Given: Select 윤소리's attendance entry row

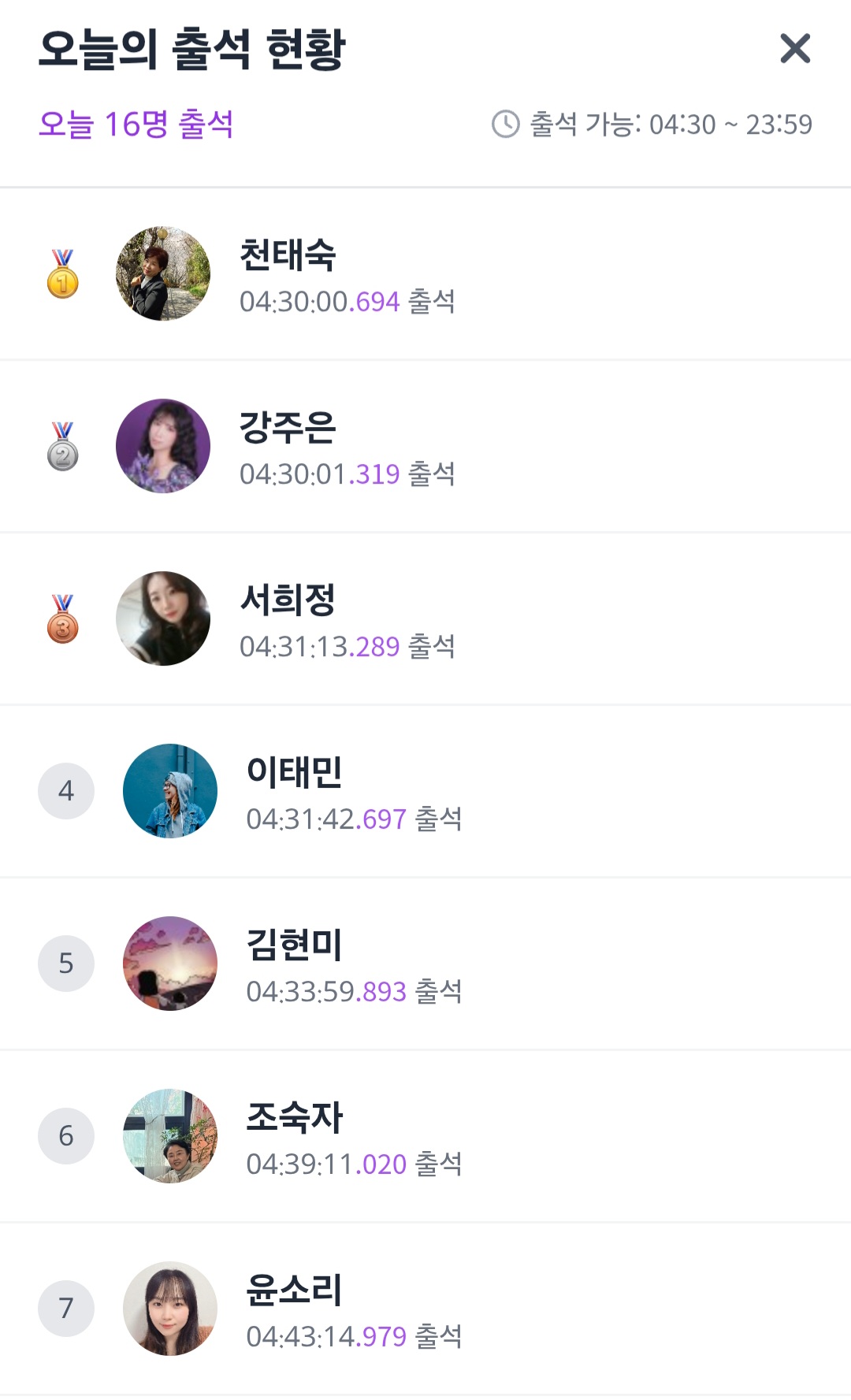Looking at the screenshot, I should point(425,1308).
